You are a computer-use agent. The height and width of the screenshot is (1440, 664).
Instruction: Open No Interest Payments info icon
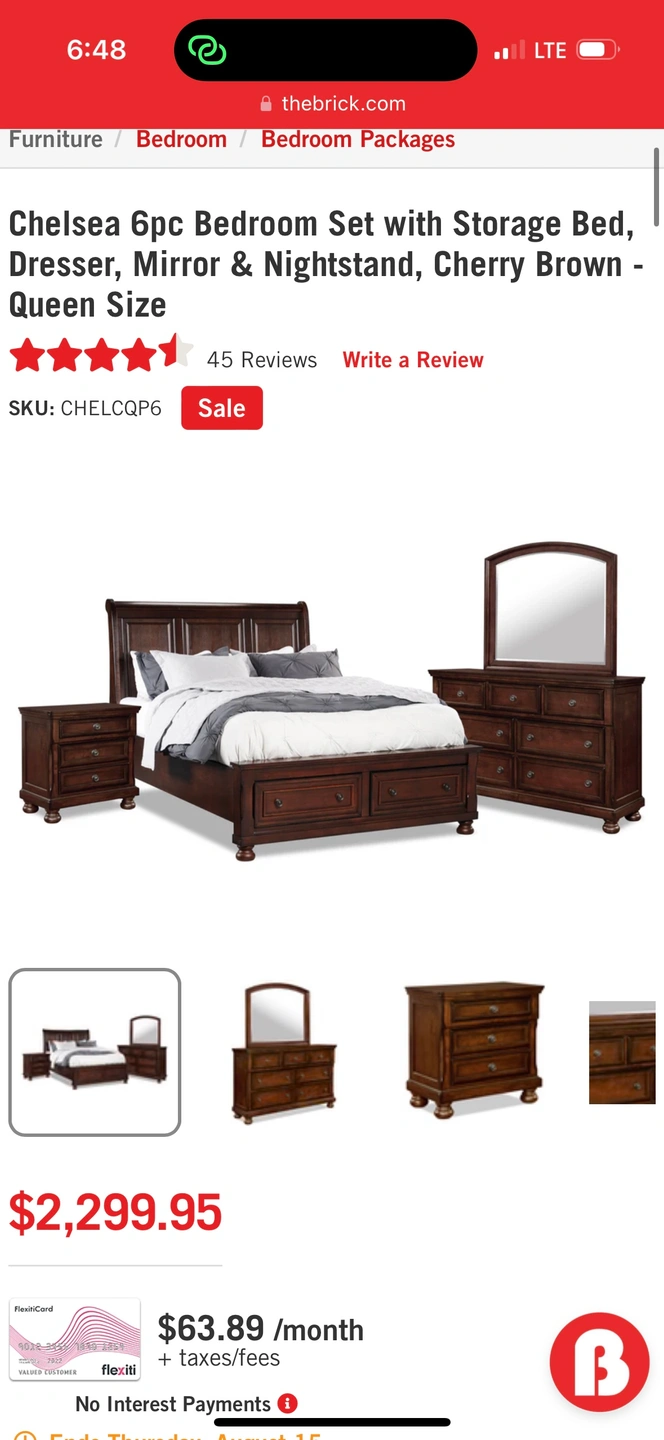pyautogui.click(x=288, y=1403)
